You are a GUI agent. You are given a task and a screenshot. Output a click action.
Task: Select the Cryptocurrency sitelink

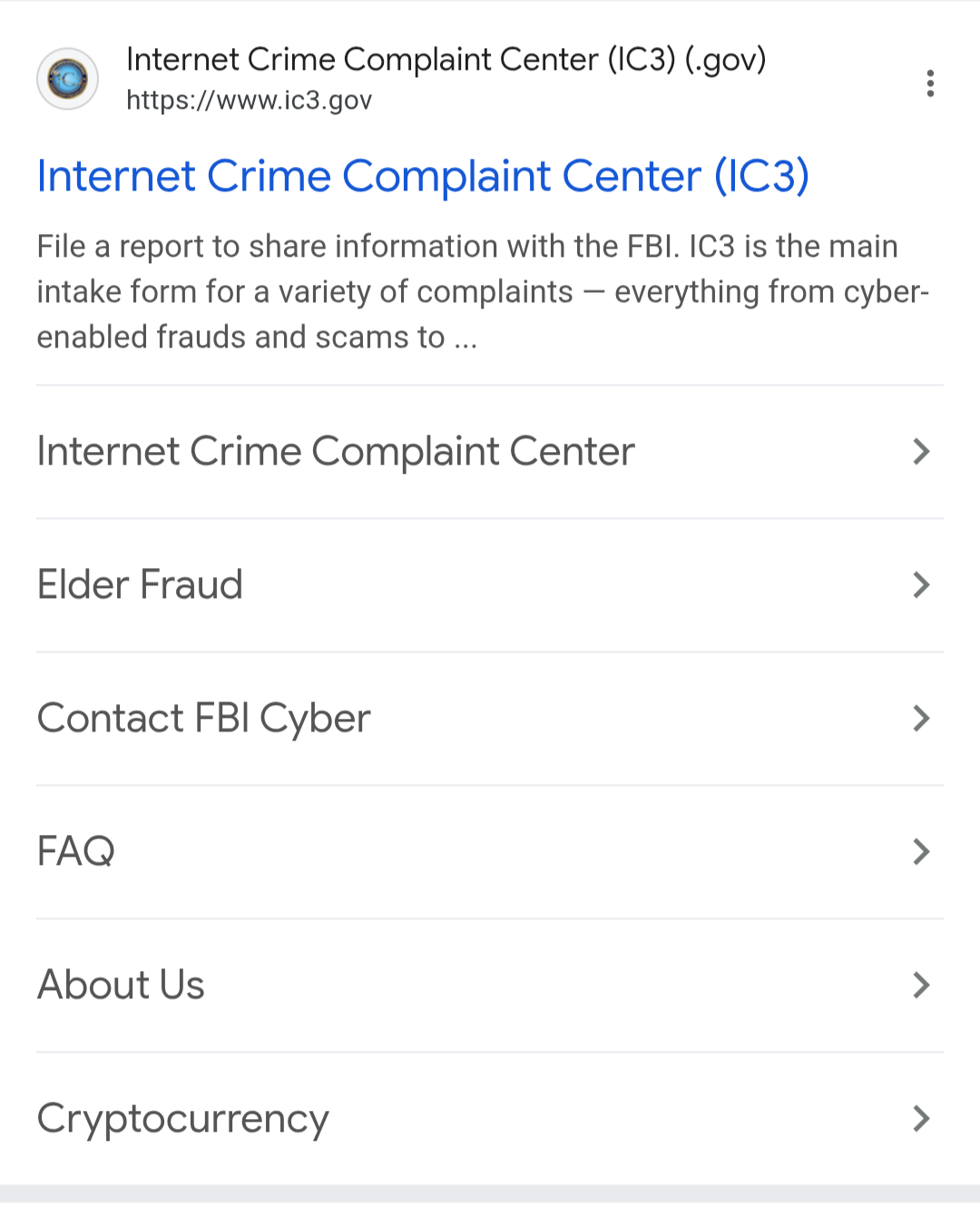point(183,1119)
